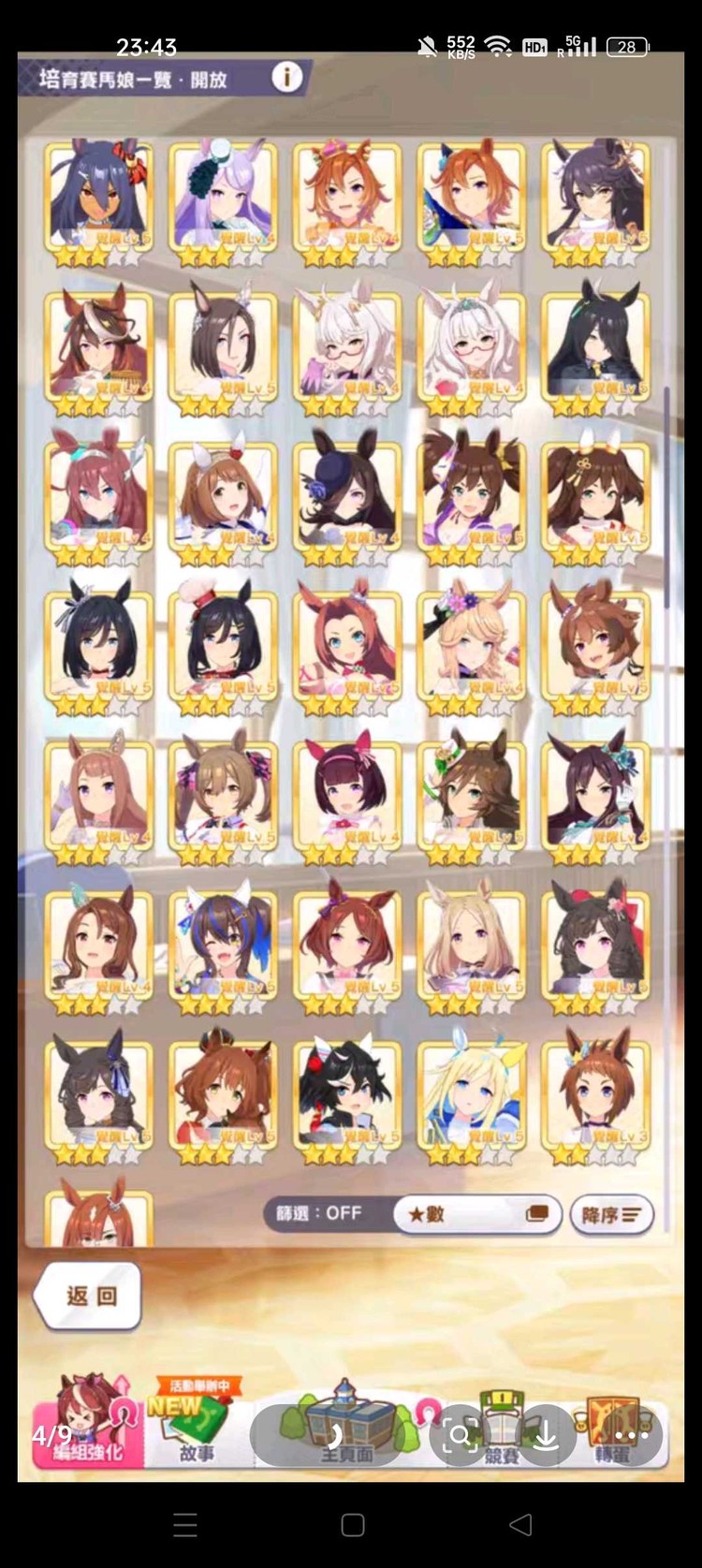This screenshot has height=1568, width=702.
Task: Search this image with the scan icon
Action: coord(460,1435)
